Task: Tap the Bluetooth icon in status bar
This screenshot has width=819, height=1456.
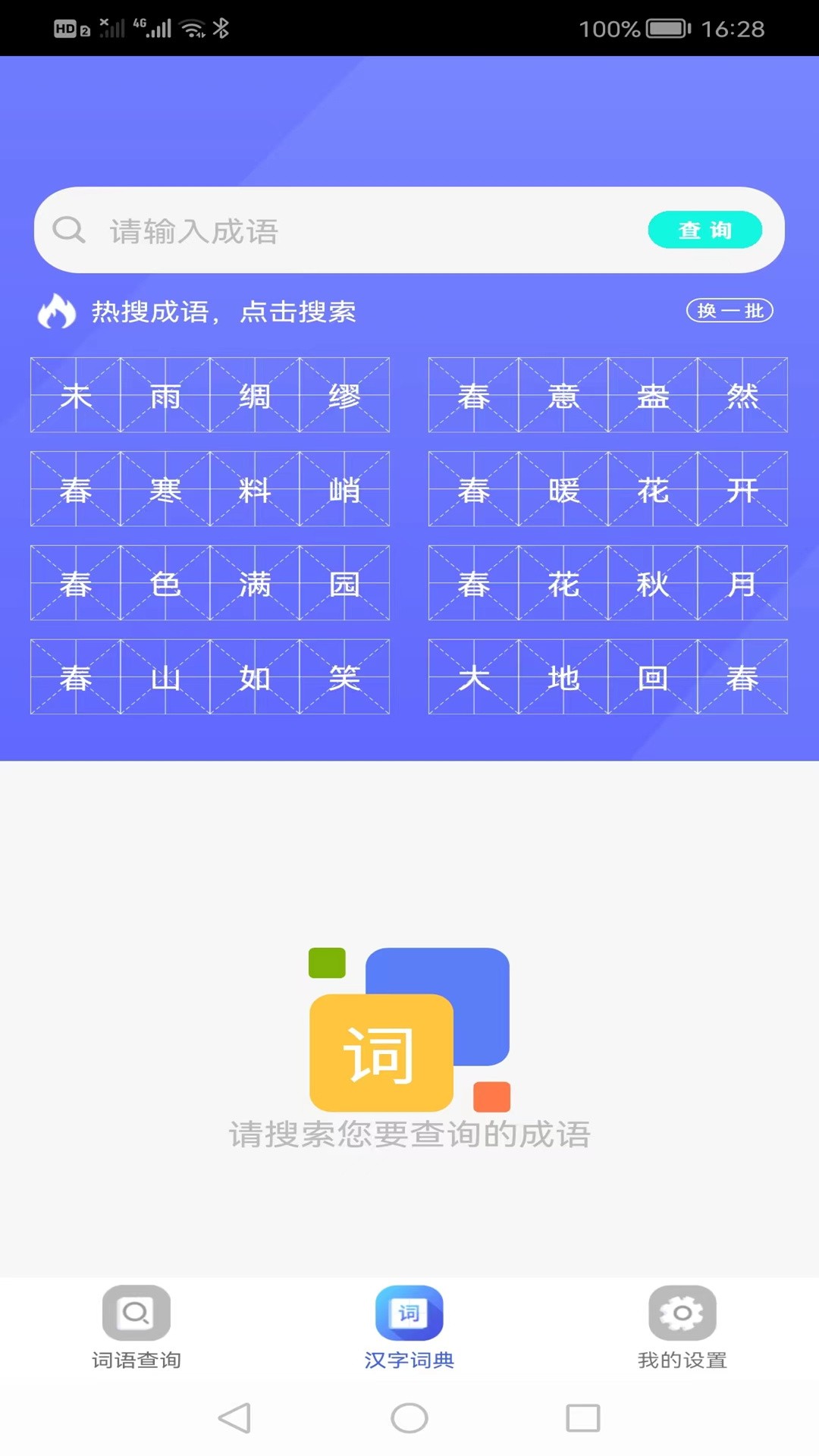Action: click(x=221, y=29)
